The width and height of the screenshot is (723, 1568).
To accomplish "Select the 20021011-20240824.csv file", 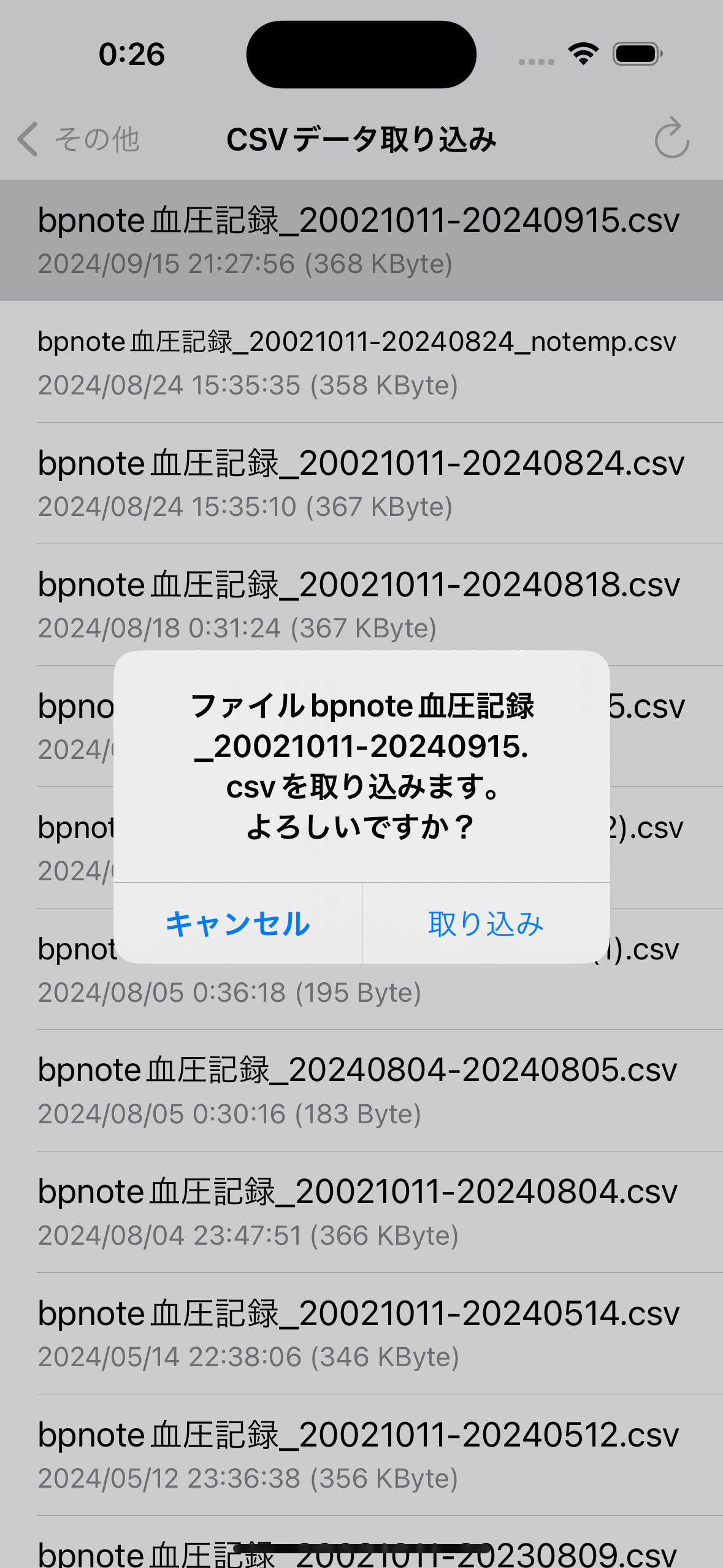I will [x=361, y=483].
